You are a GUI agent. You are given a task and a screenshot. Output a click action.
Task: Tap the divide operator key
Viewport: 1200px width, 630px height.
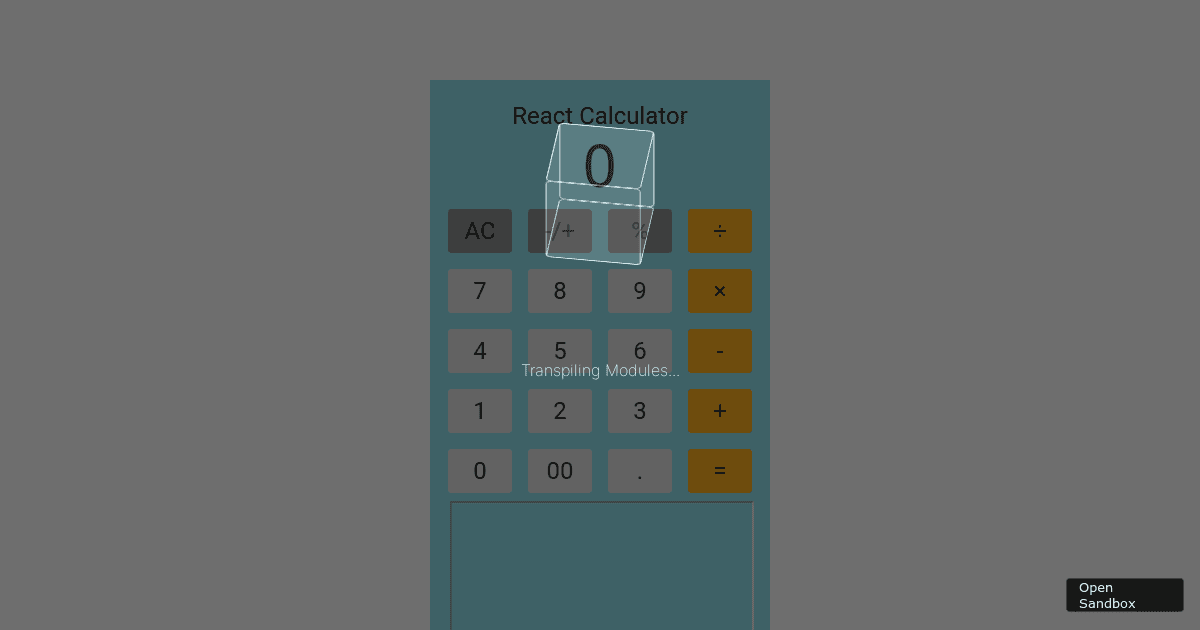[720, 231]
